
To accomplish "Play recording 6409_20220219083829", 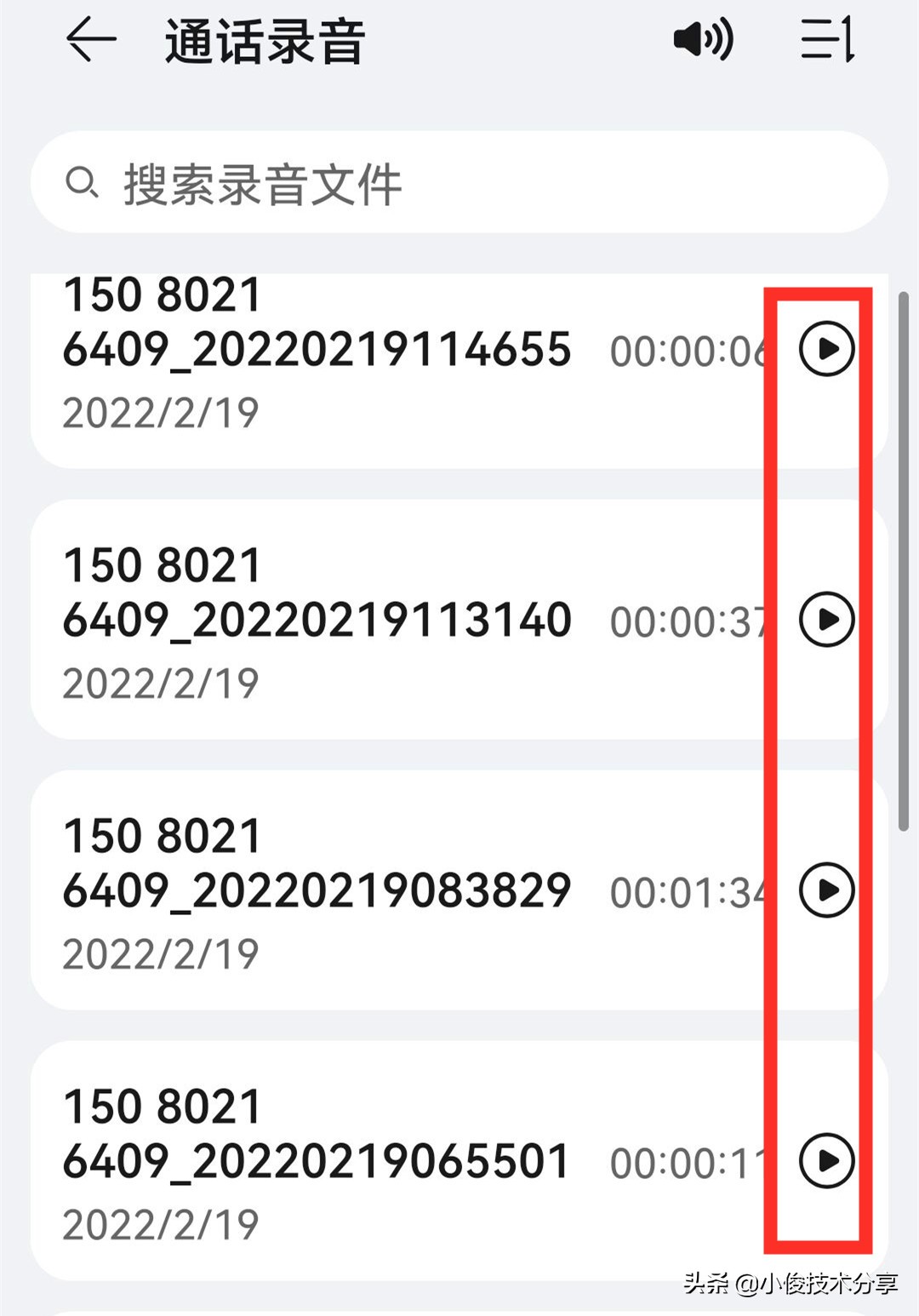I will click(x=825, y=890).
